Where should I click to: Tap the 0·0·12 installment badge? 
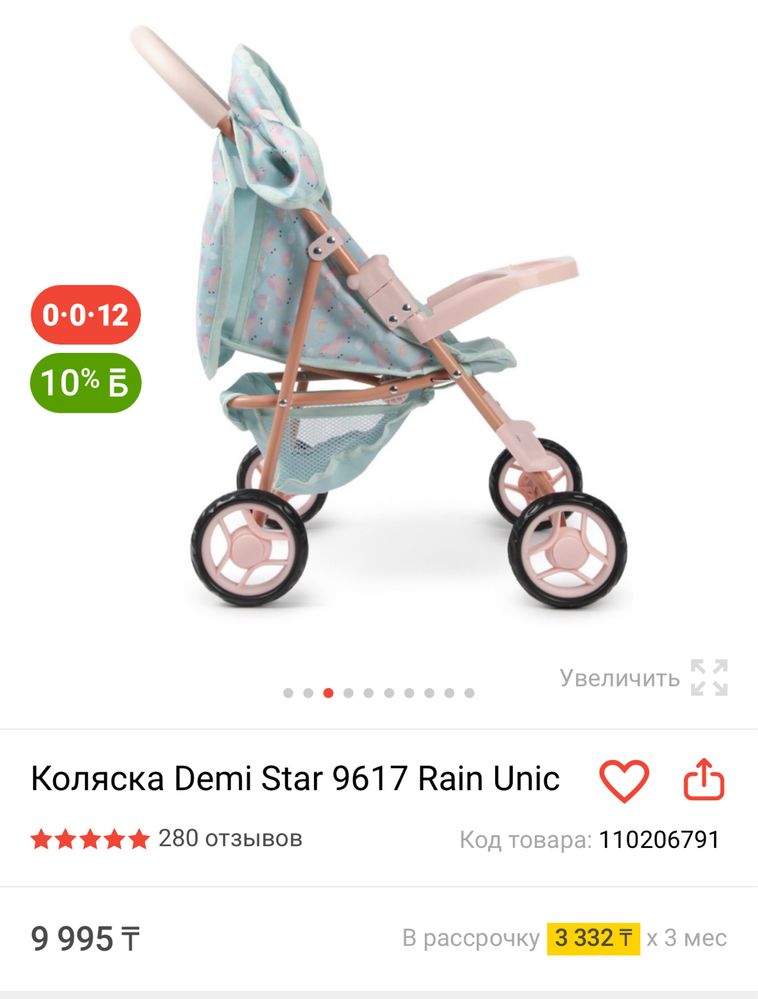point(86,315)
